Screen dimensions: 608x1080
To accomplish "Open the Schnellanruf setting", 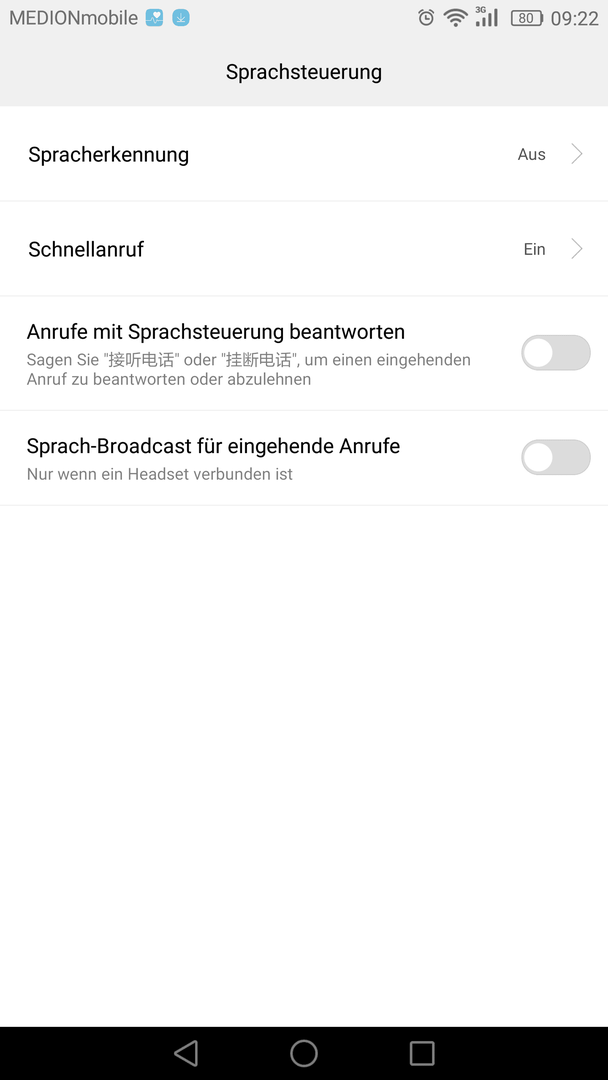I will [304, 249].
